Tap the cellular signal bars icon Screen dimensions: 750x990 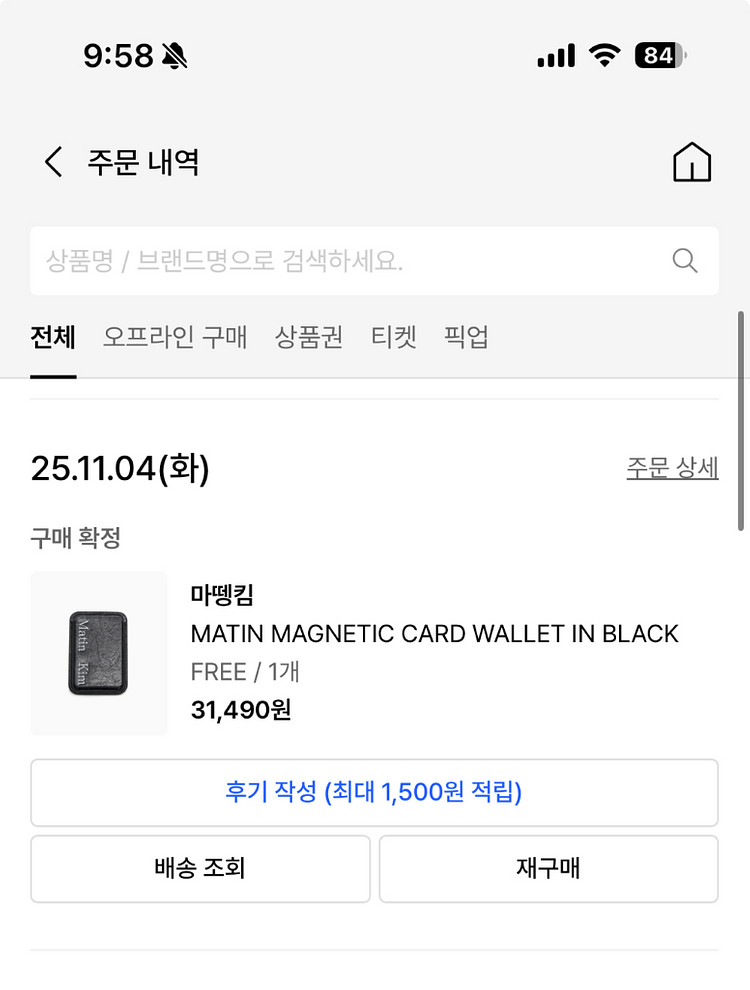click(x=557, y=56)
